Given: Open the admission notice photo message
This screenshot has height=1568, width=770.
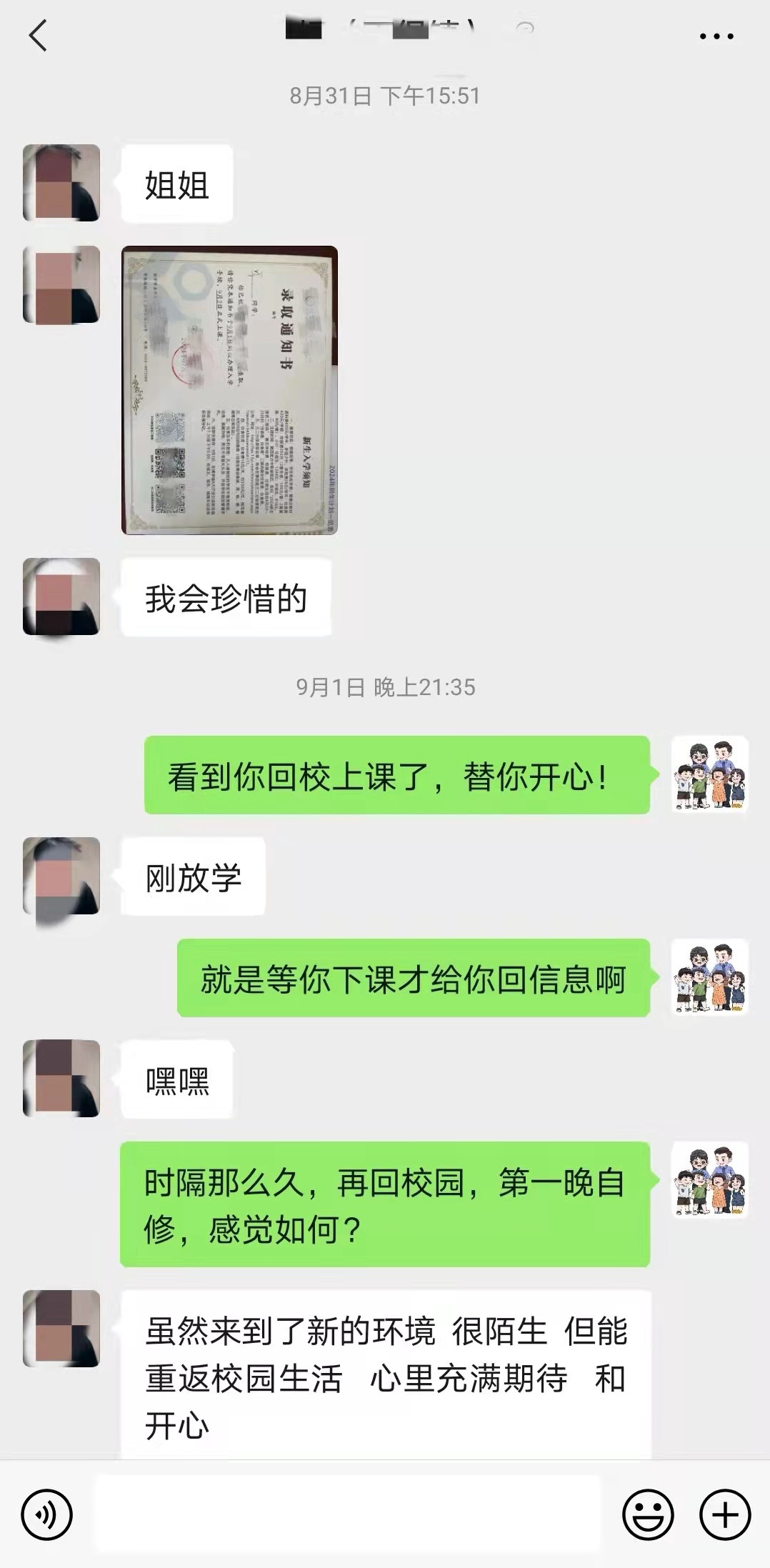Looking at the screenshot, I should 229,390.
